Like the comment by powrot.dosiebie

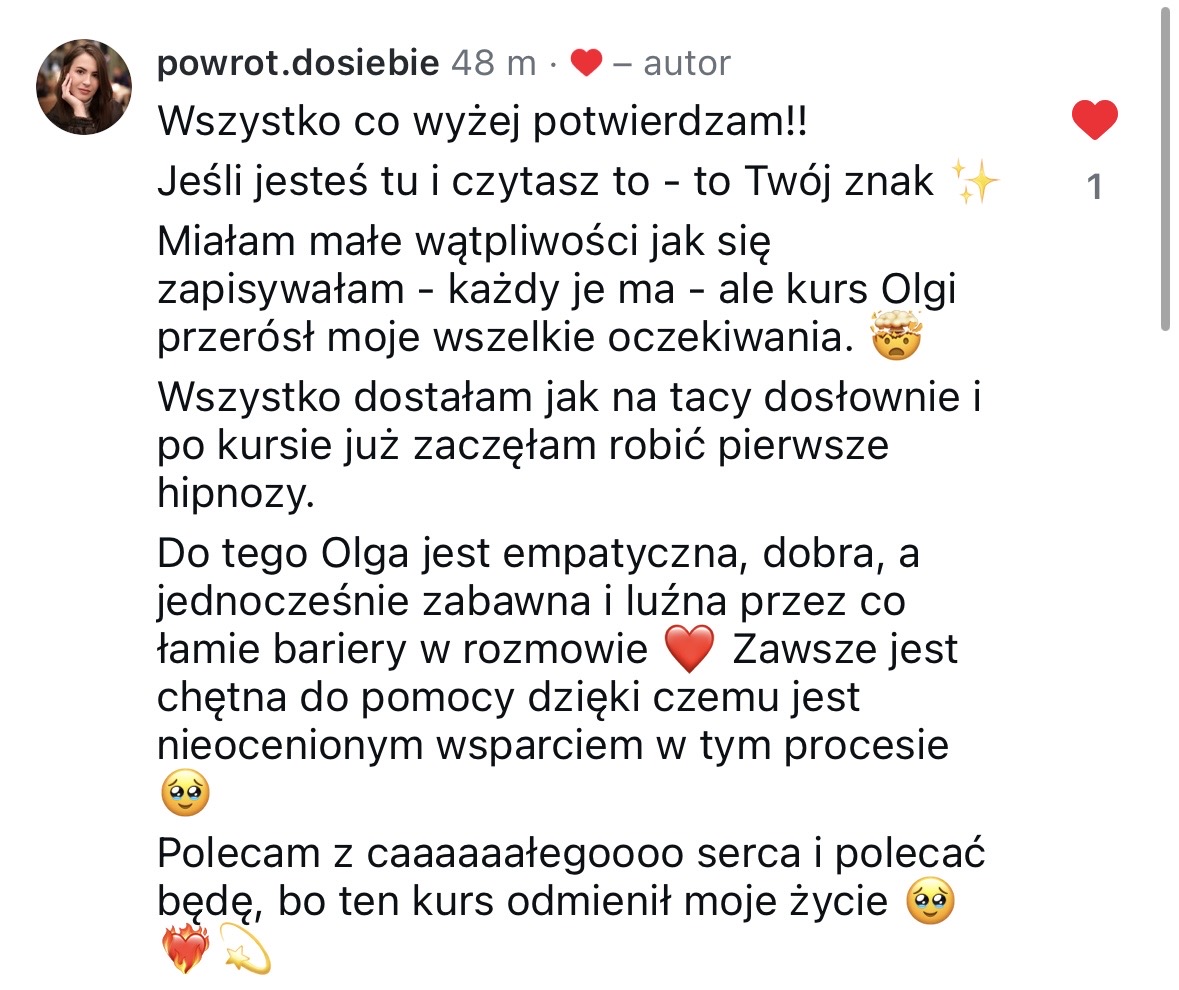[1094, 121]
